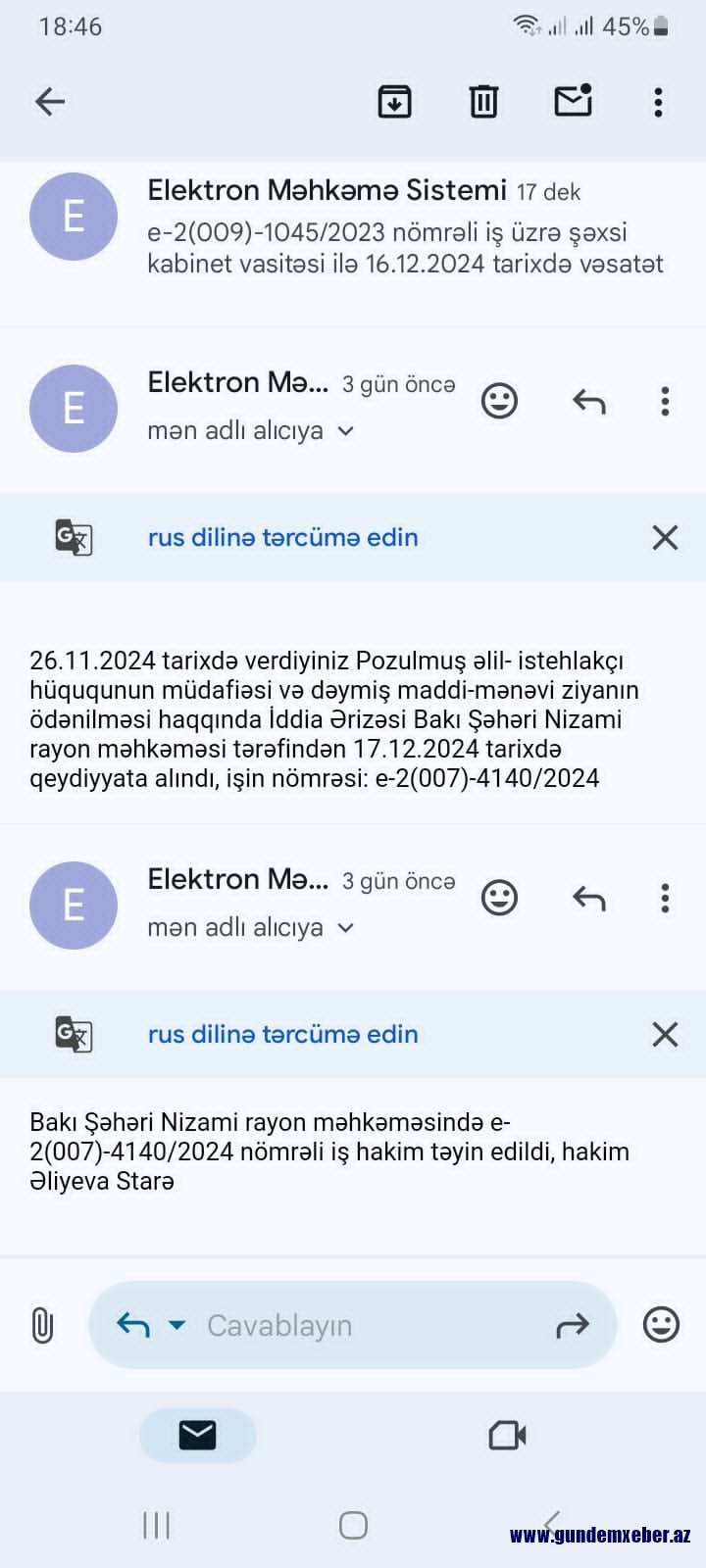Translate the hakim təyin edildi message
The height and width of the screenshot is (1568, 706).
tap(282, 1034)
